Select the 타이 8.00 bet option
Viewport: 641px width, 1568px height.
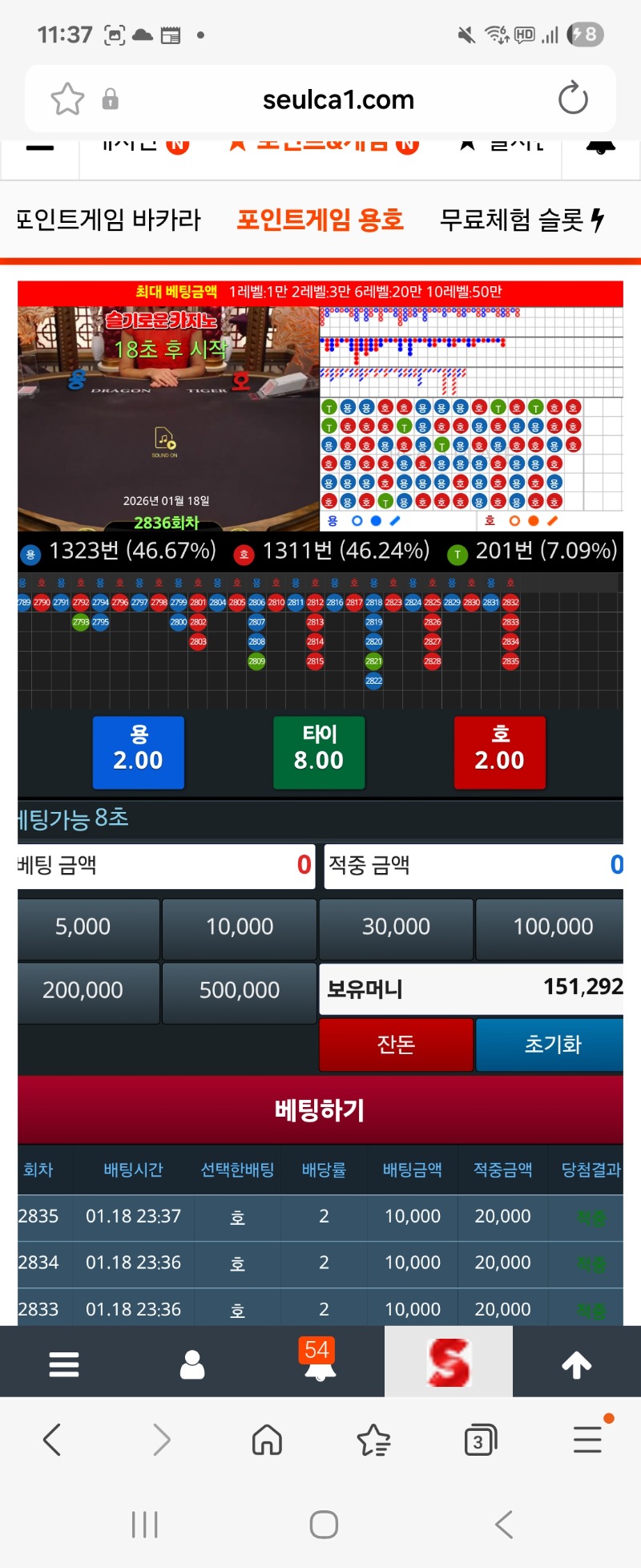319,752
